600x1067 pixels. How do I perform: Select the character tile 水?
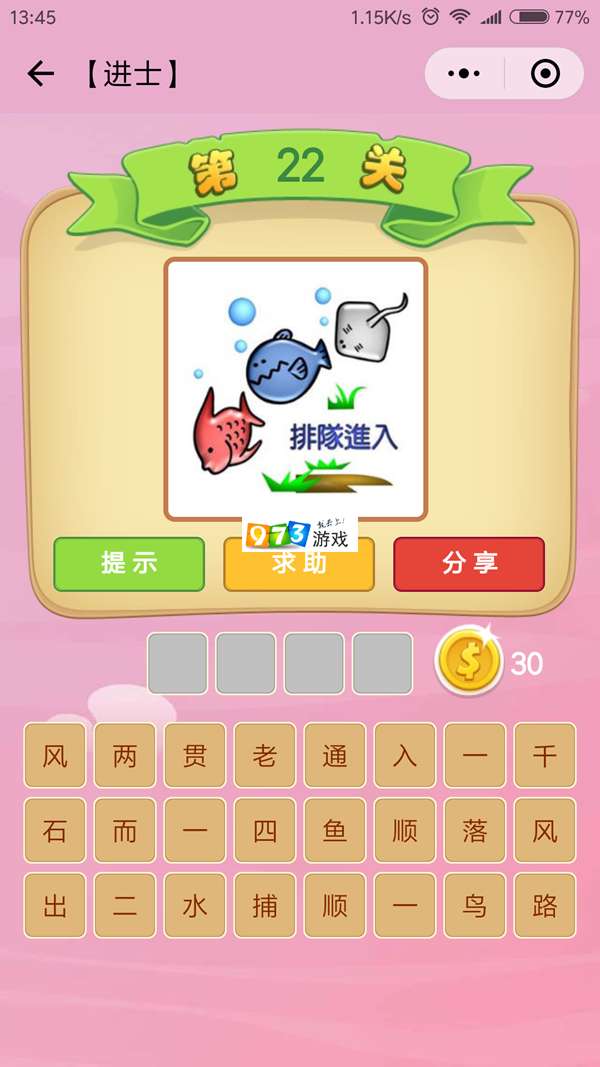[x=195, y=905]
